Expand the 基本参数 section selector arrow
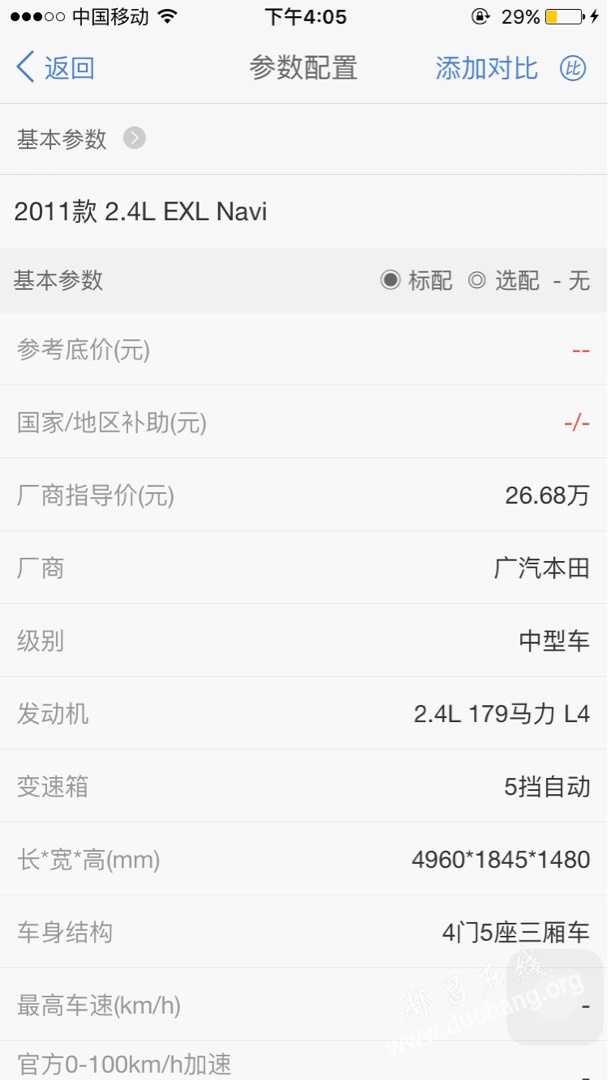Image resolution: width=608 pixels, height=1080 pixels. click(x=134, y=138)
